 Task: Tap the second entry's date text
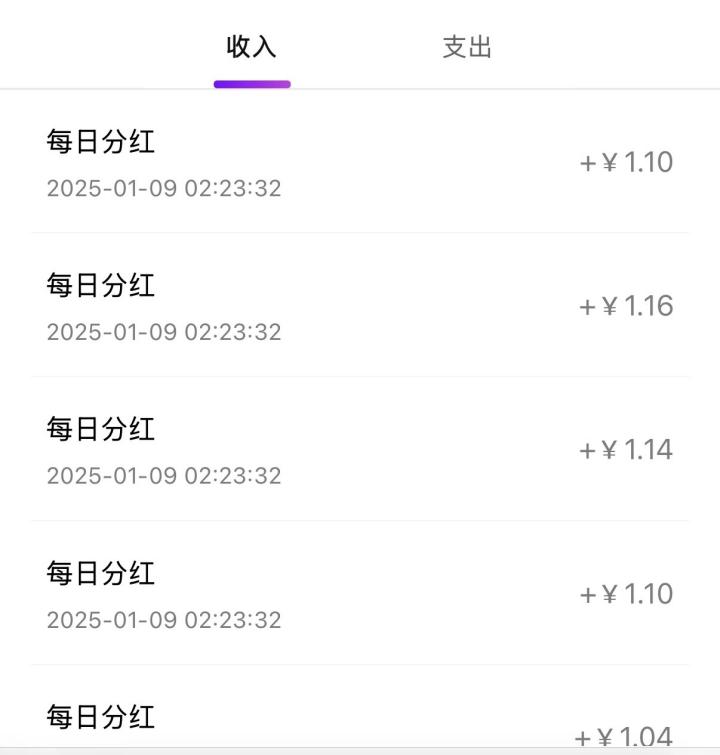165,332
